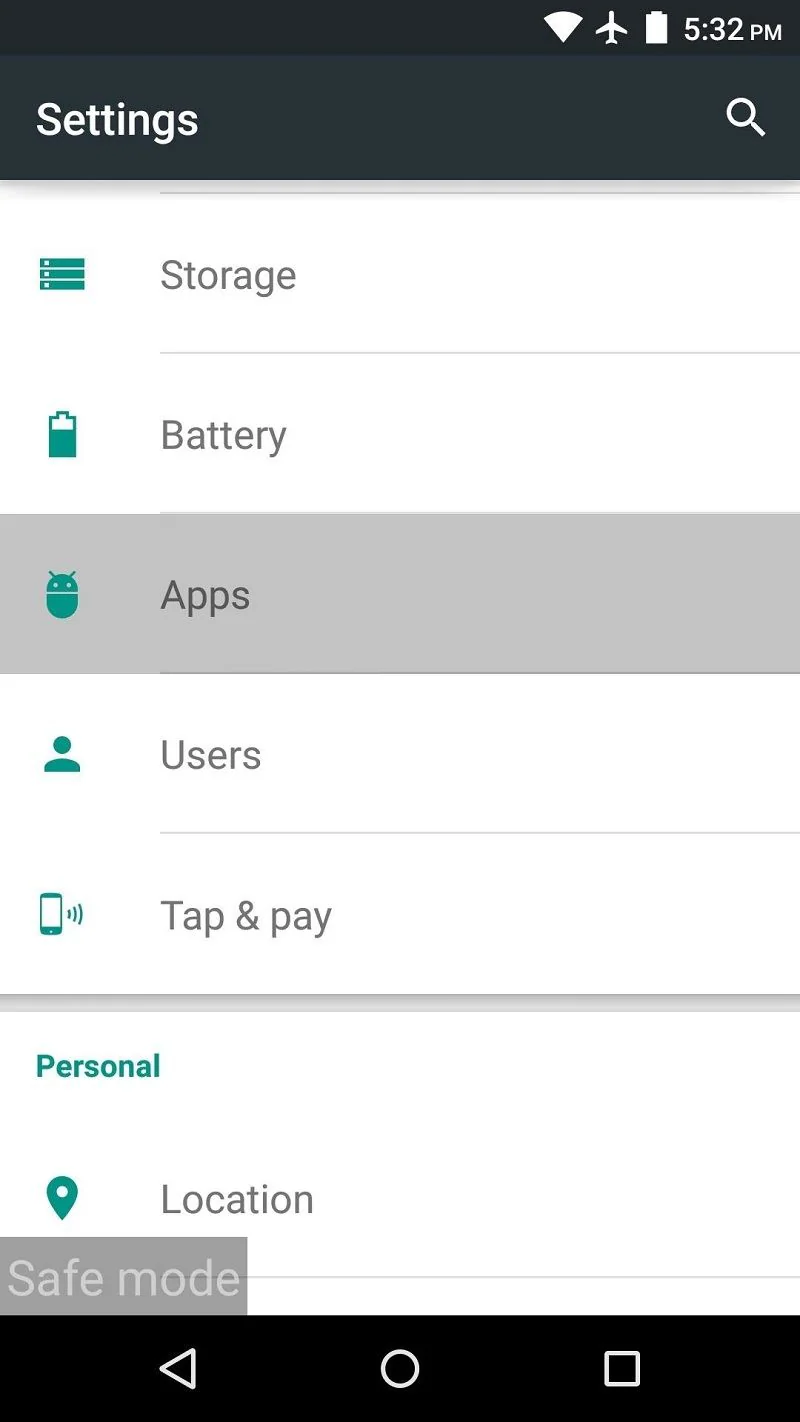Open the search icon in Settings

[x=745, y=118]
